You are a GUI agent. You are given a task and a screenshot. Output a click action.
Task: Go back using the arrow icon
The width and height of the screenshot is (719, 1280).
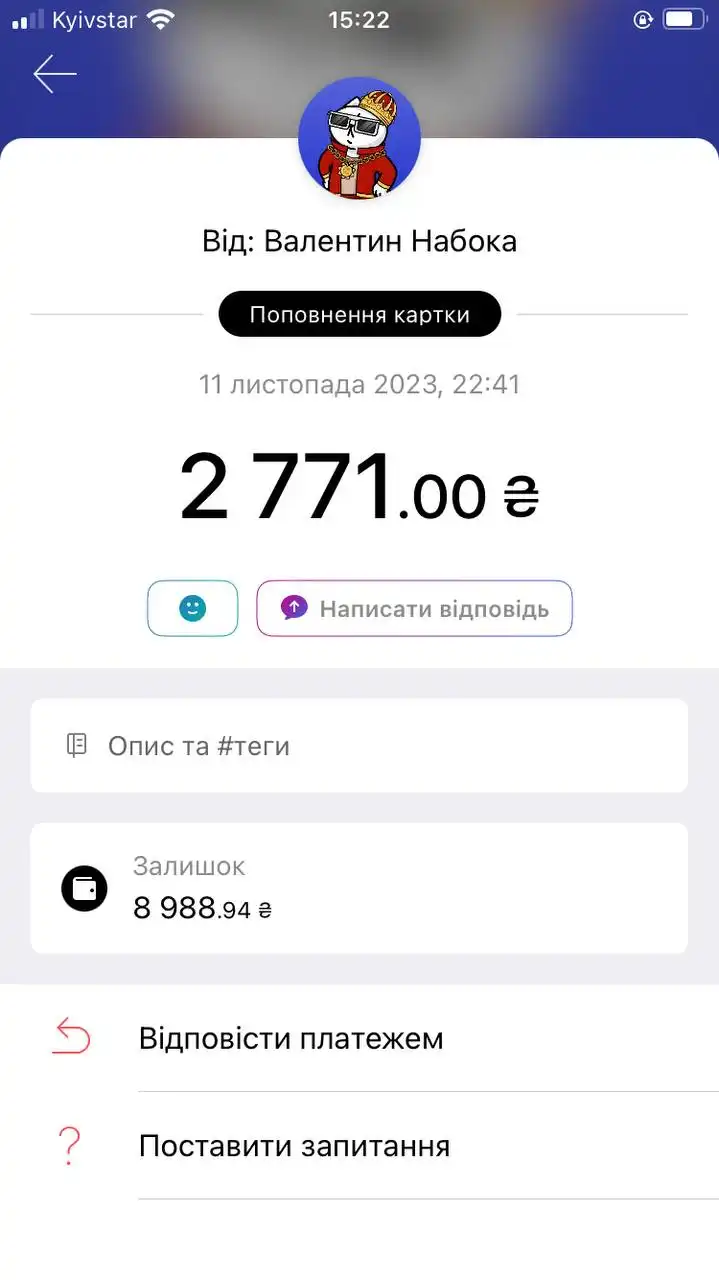click(54, 75)
